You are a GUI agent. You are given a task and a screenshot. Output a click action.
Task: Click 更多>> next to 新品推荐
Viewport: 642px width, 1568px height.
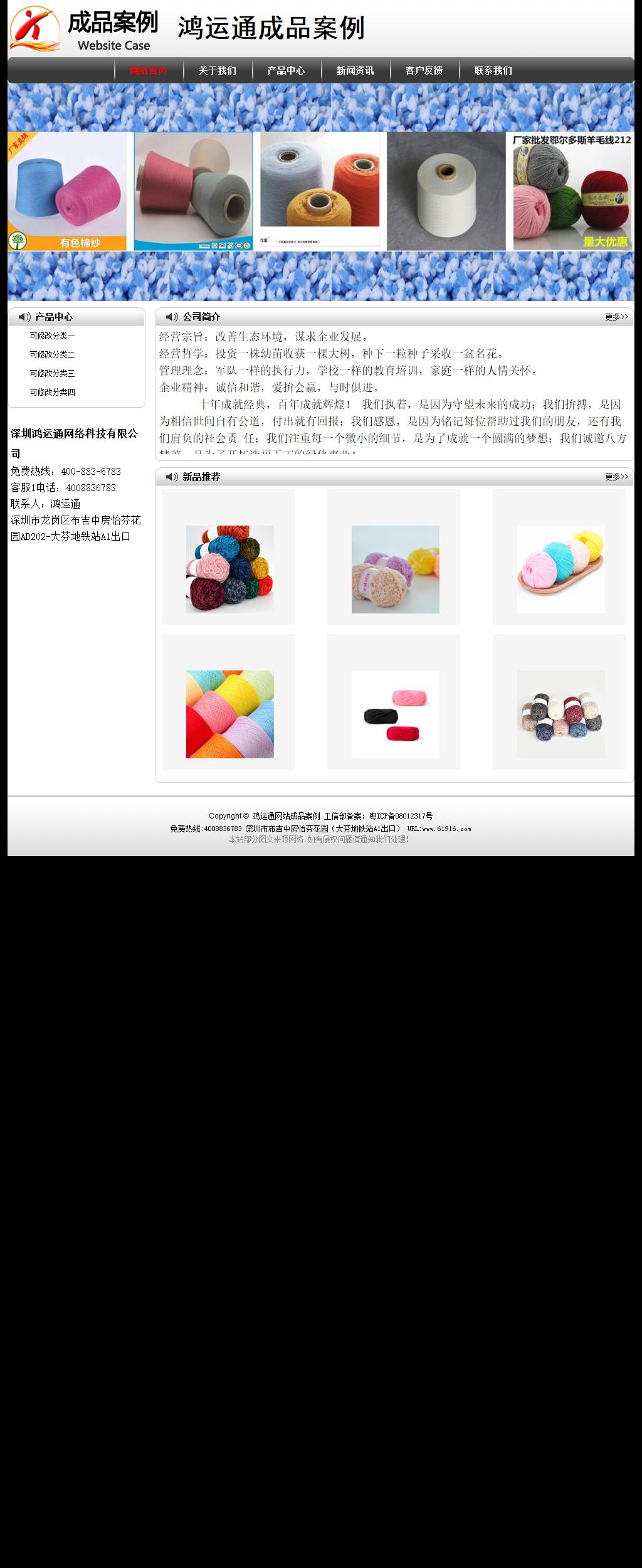coord(615,477)
